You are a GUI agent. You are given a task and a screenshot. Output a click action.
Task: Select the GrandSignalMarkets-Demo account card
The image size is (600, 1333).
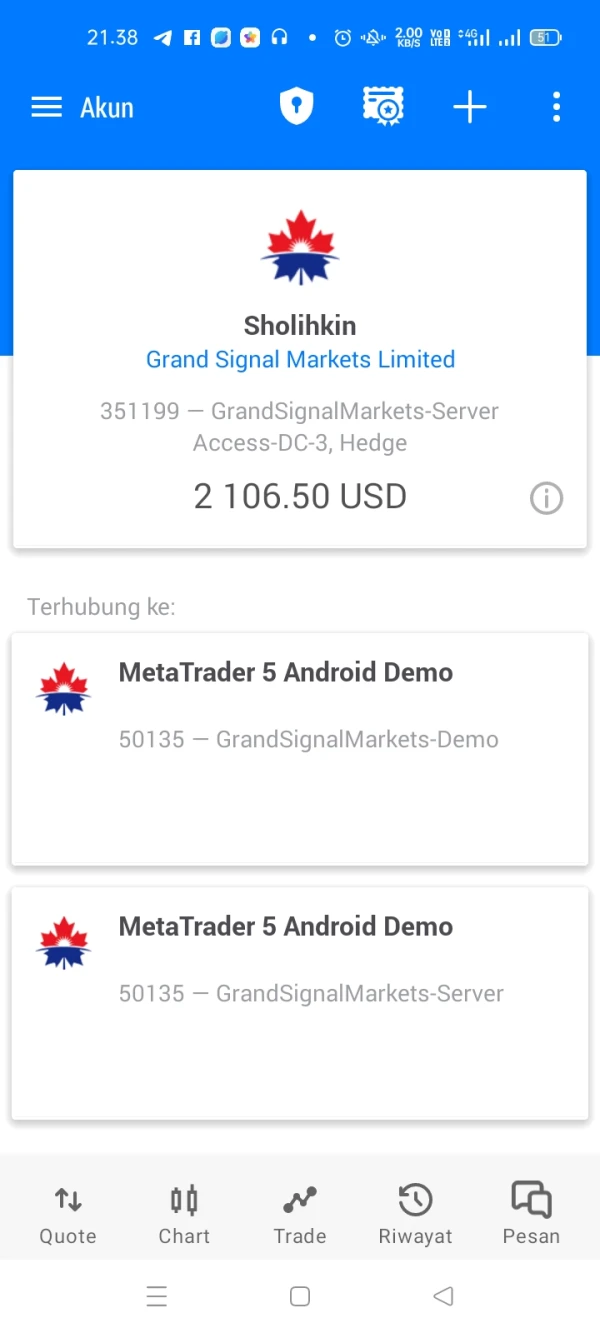pos(300,748)
